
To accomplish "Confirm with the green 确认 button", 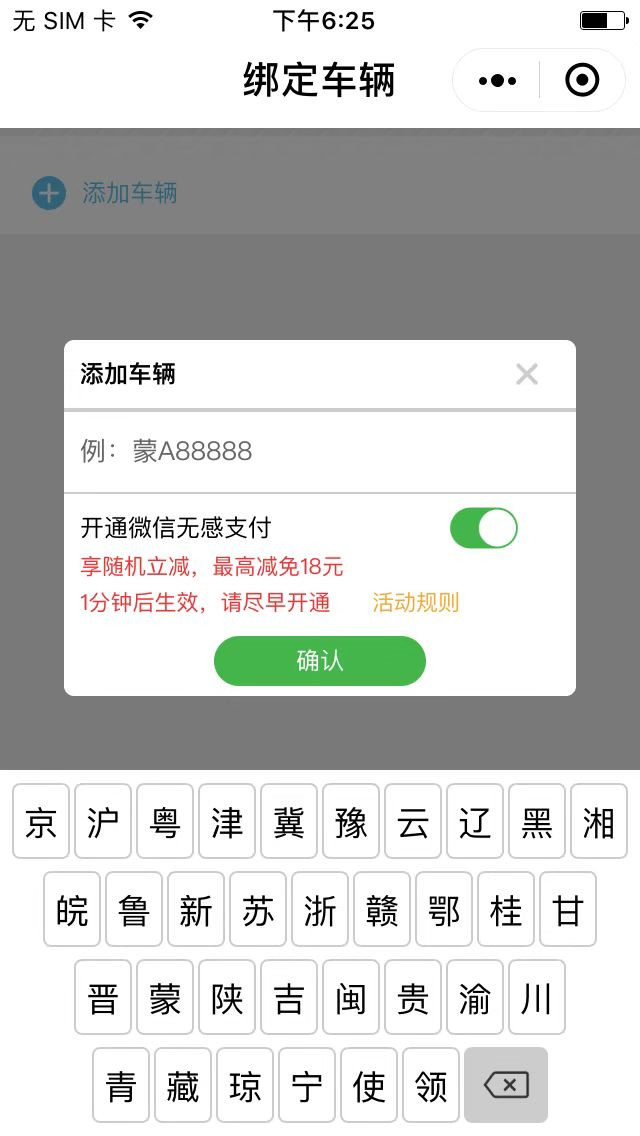I will 320,661.
